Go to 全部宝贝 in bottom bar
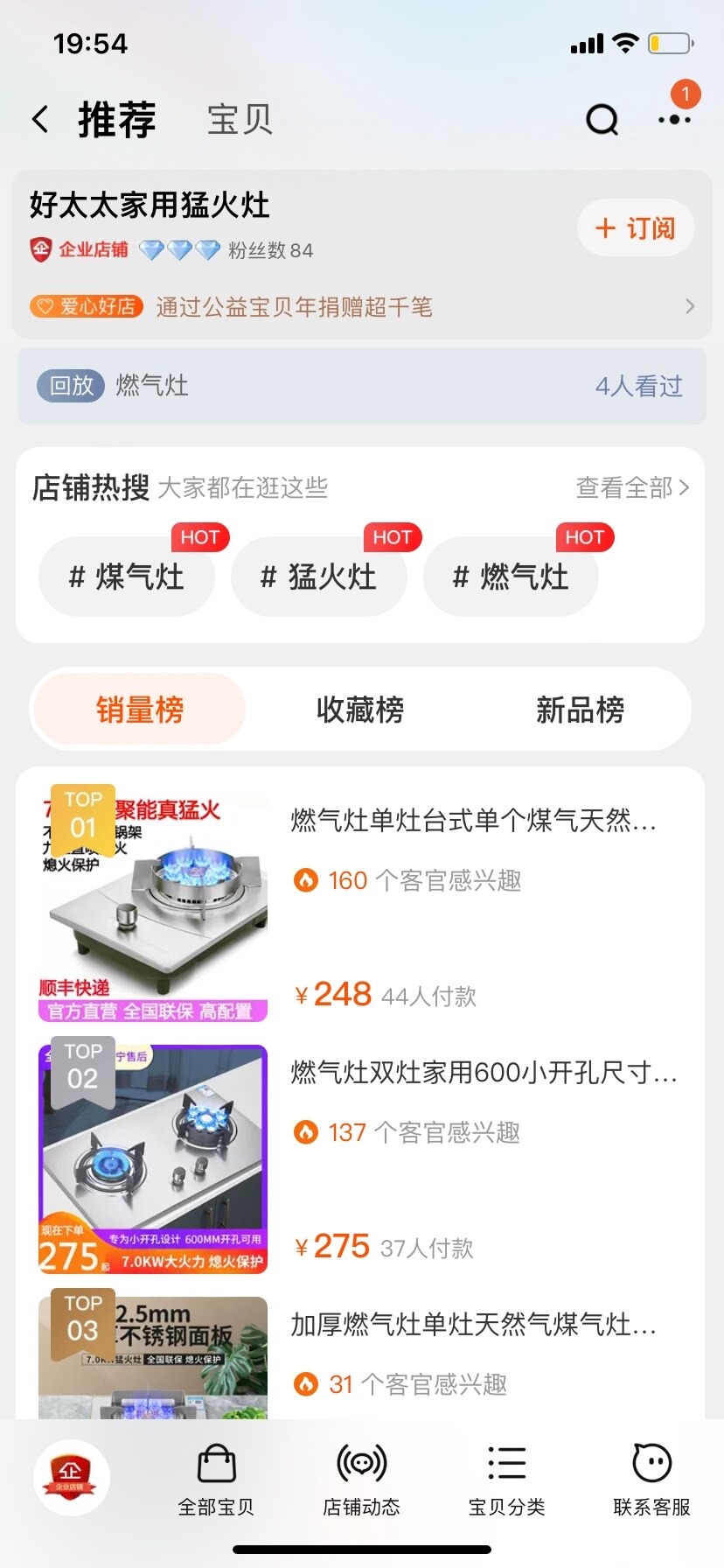This screenshot has height=1568, width=724. 216,1480
